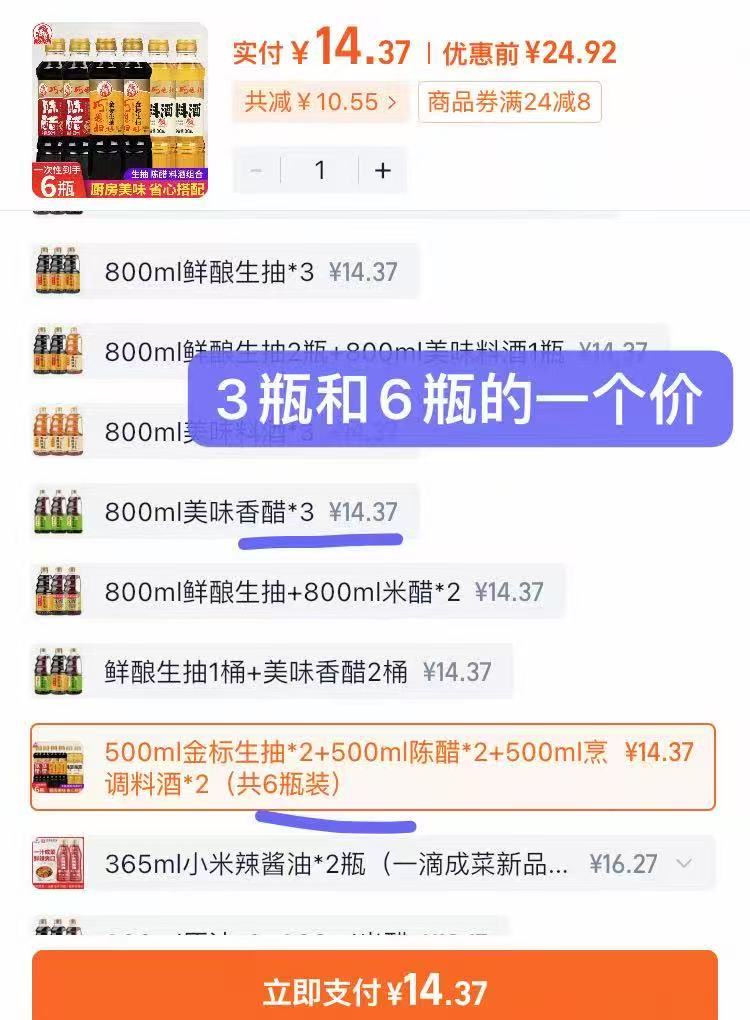Pick 800ml鲜酿生抽2瓶+美味料酒1瓶 combo

(x=300, y=350)
